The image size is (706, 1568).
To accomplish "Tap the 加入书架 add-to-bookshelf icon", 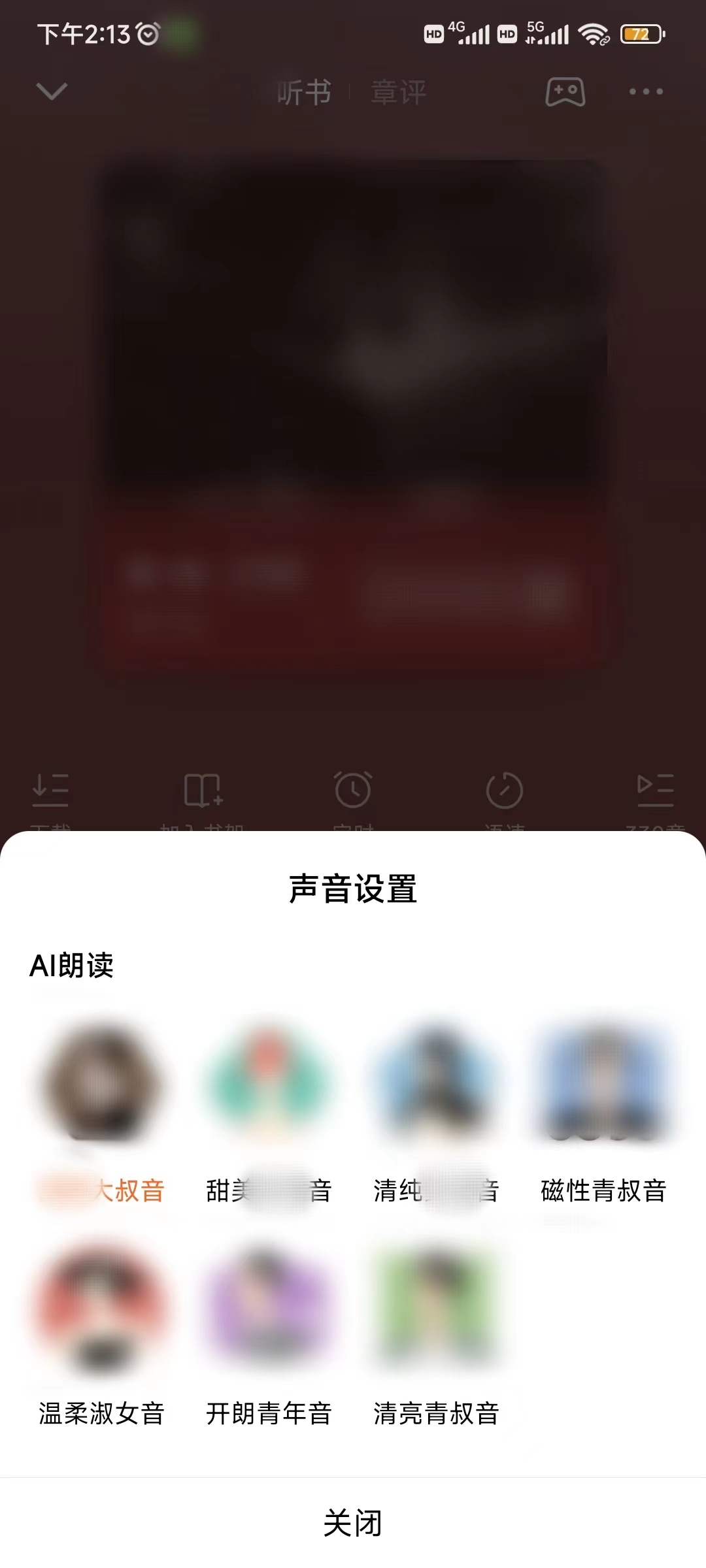I will click(x=203, y=792).
